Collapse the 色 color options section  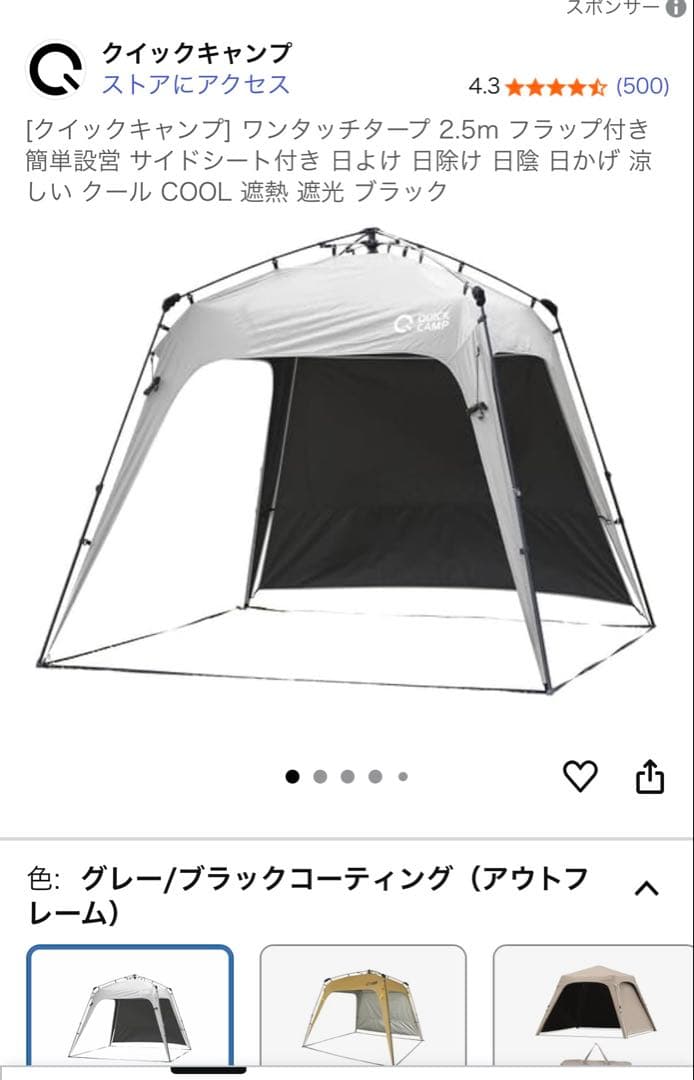click(x=647, y=888)
